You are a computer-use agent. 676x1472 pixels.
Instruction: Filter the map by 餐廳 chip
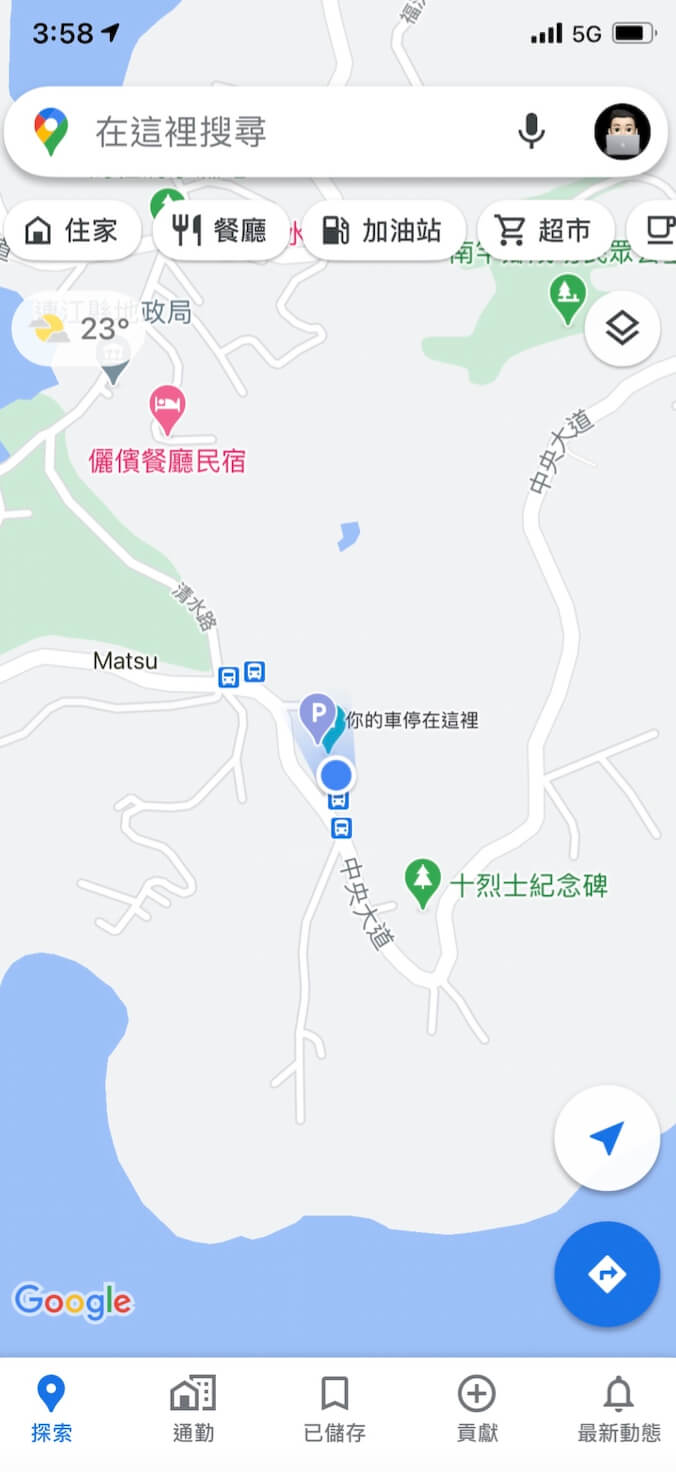220,231
